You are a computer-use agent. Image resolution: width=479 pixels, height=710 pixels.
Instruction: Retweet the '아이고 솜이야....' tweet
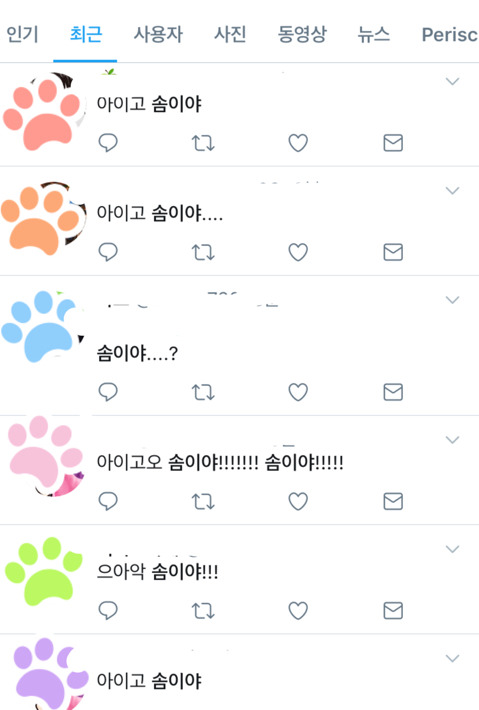click(x=203, y=252)
